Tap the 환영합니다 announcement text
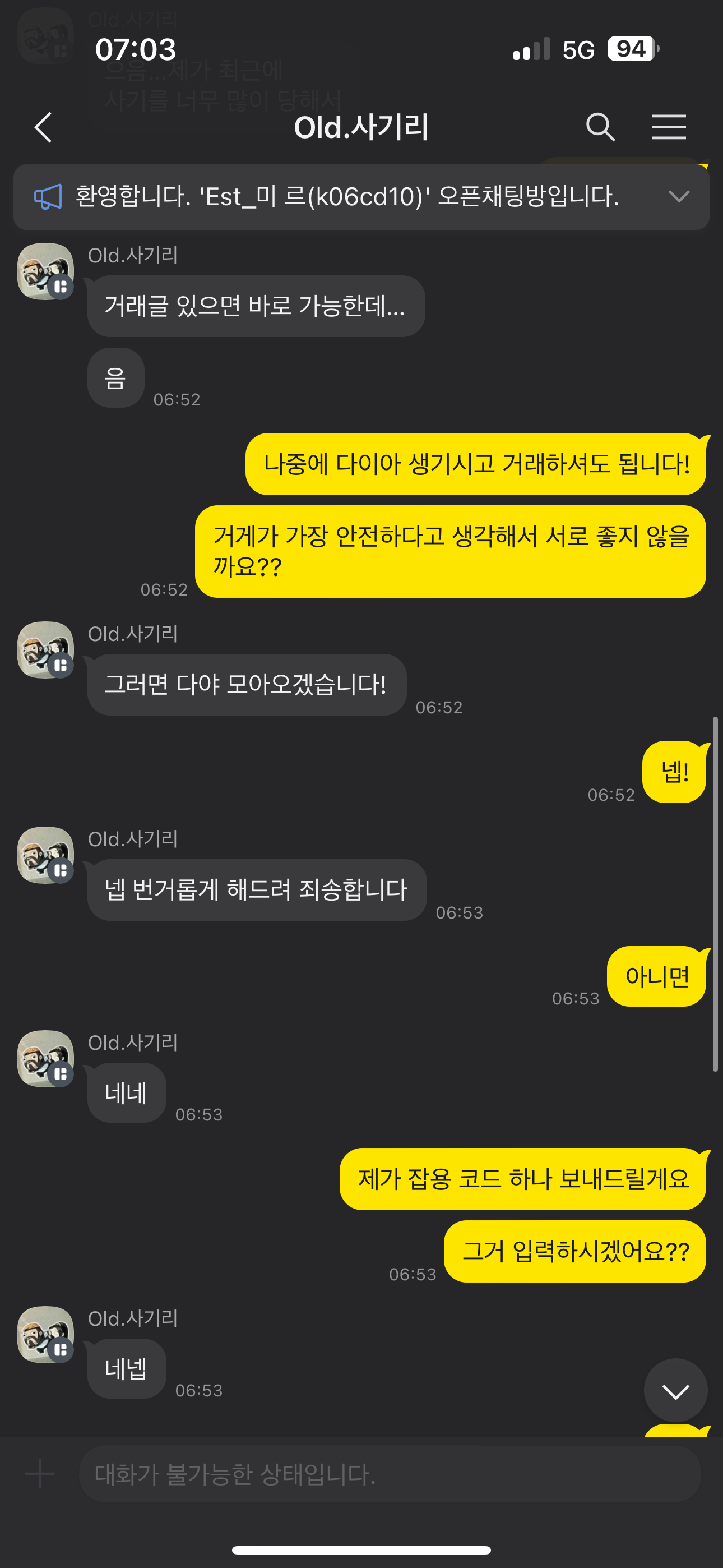 click(347, 197)
